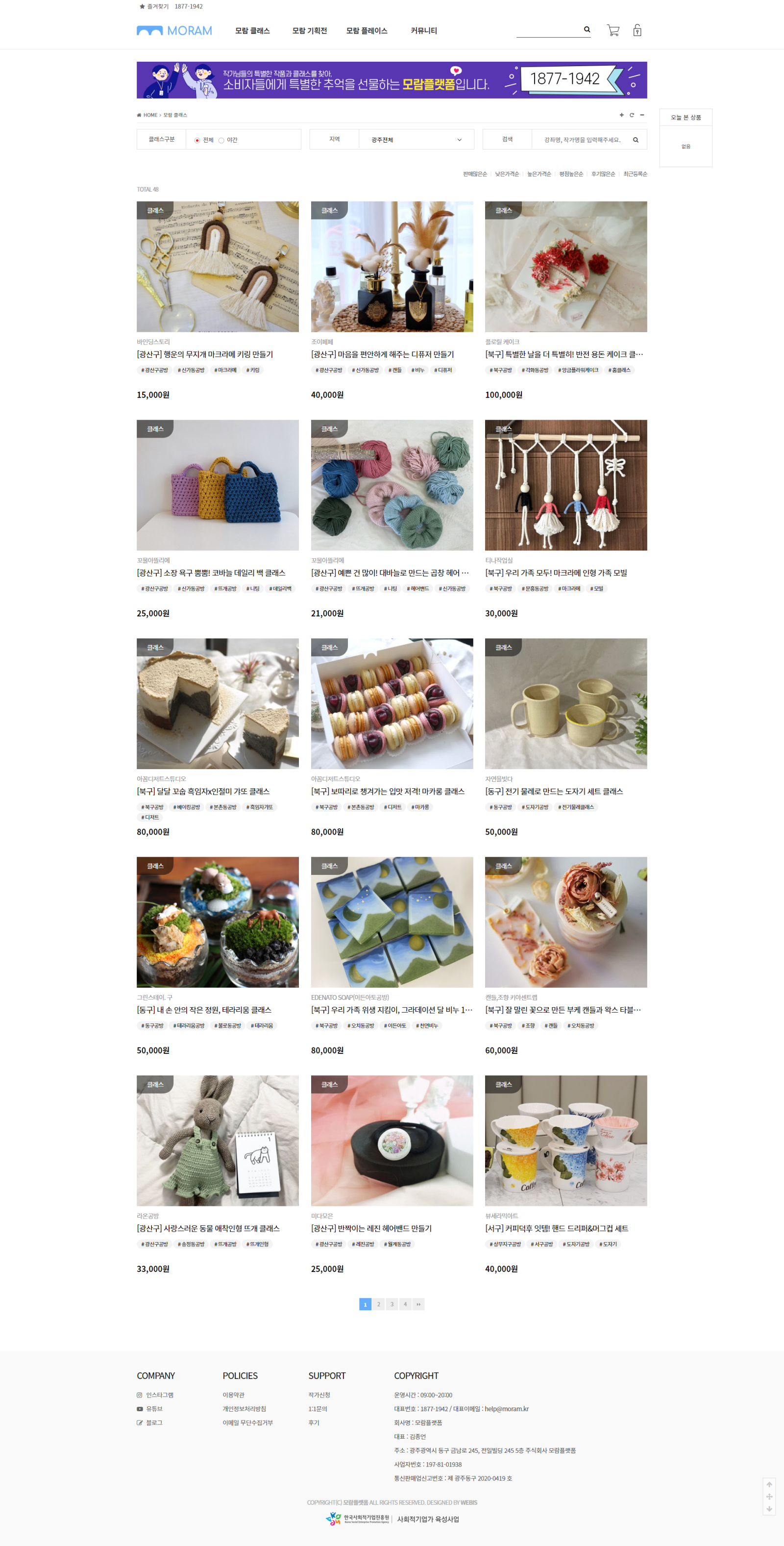
Task: Open the 모람 클래스 menu
Action: 252,30
